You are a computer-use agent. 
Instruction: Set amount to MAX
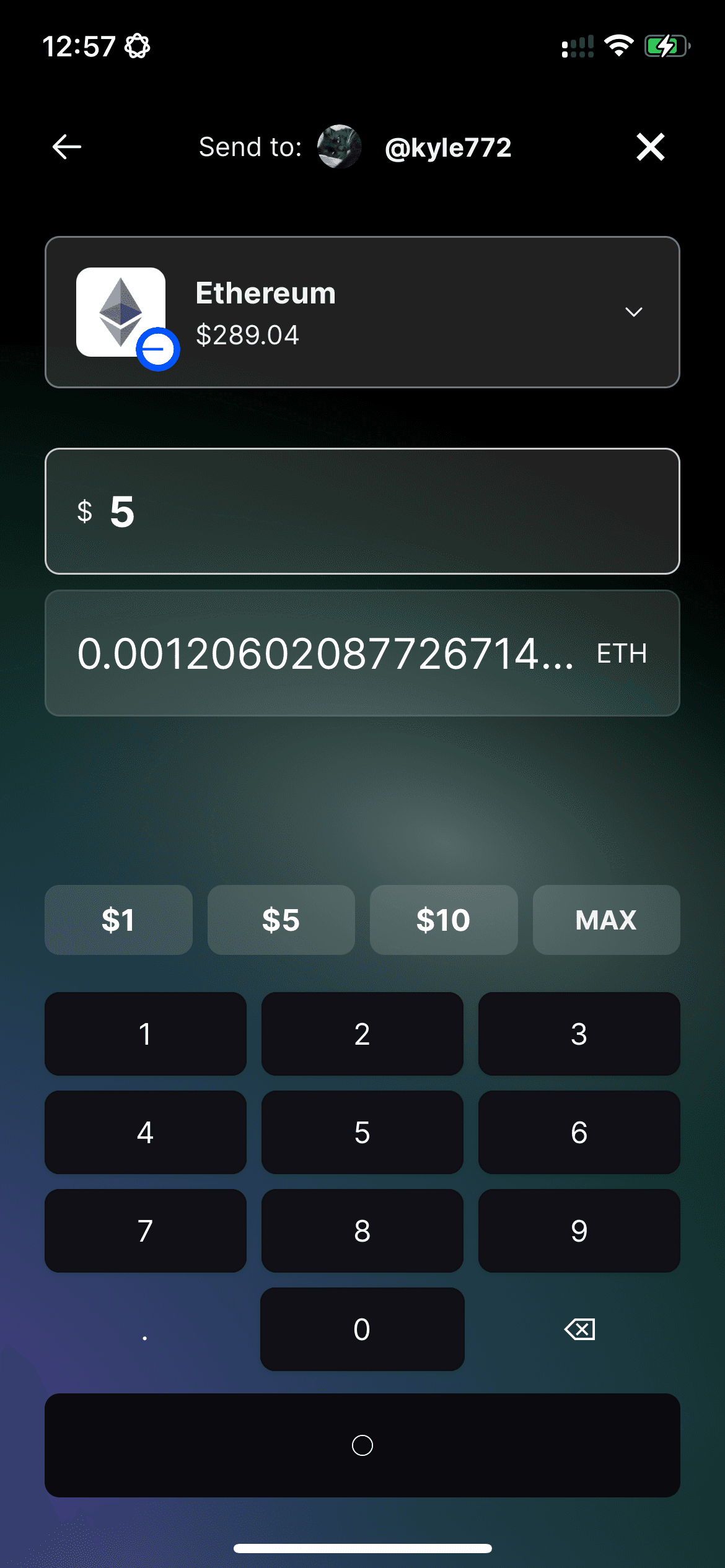(606, 920)
